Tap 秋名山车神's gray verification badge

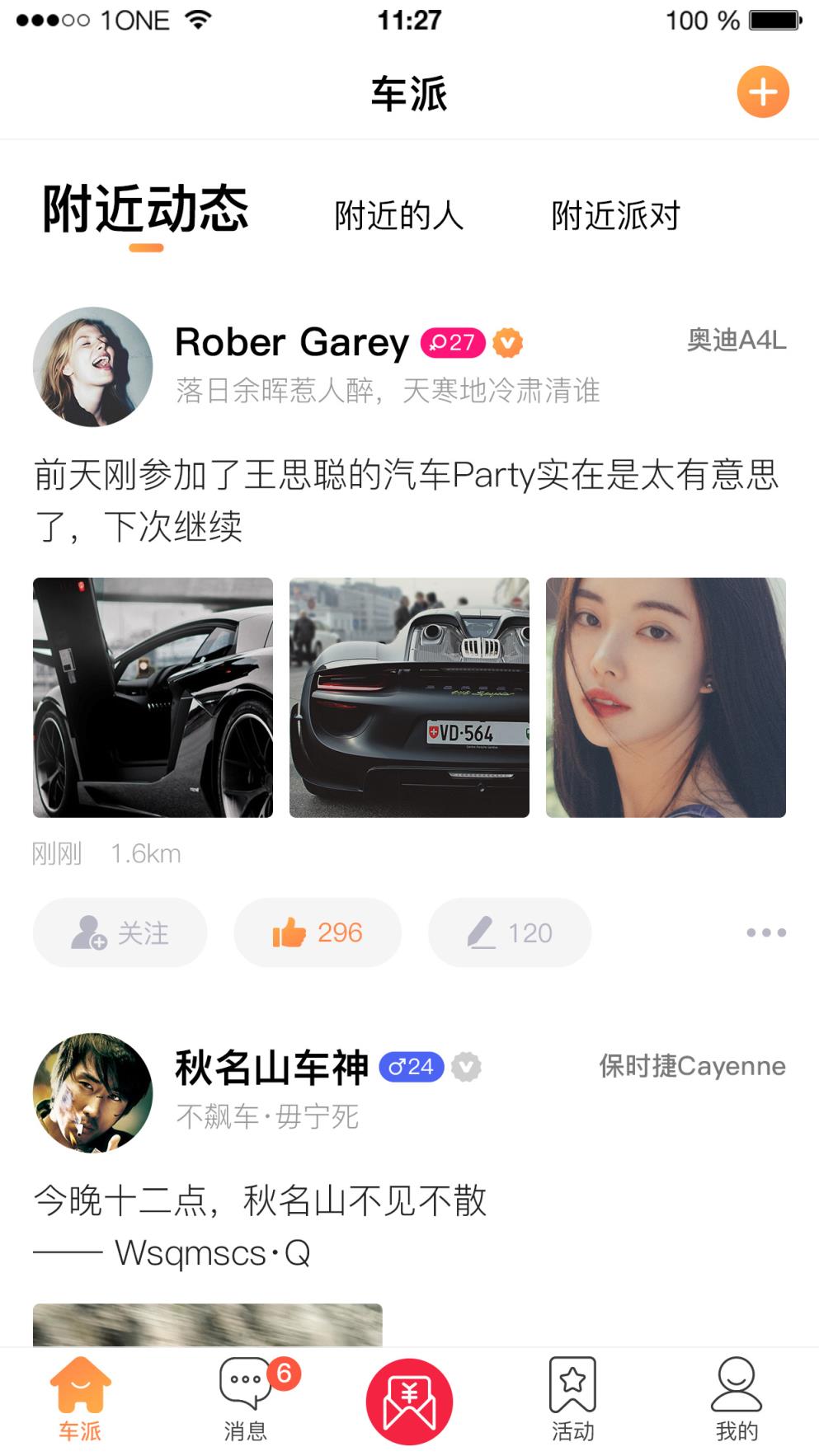click(x=467, y=1066)
